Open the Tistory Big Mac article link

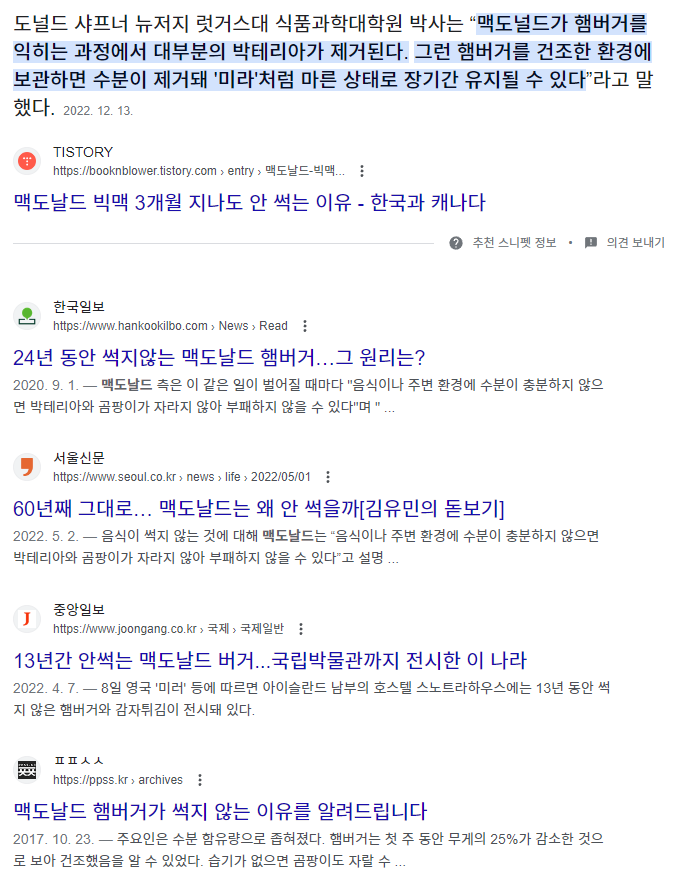[249, 203]
